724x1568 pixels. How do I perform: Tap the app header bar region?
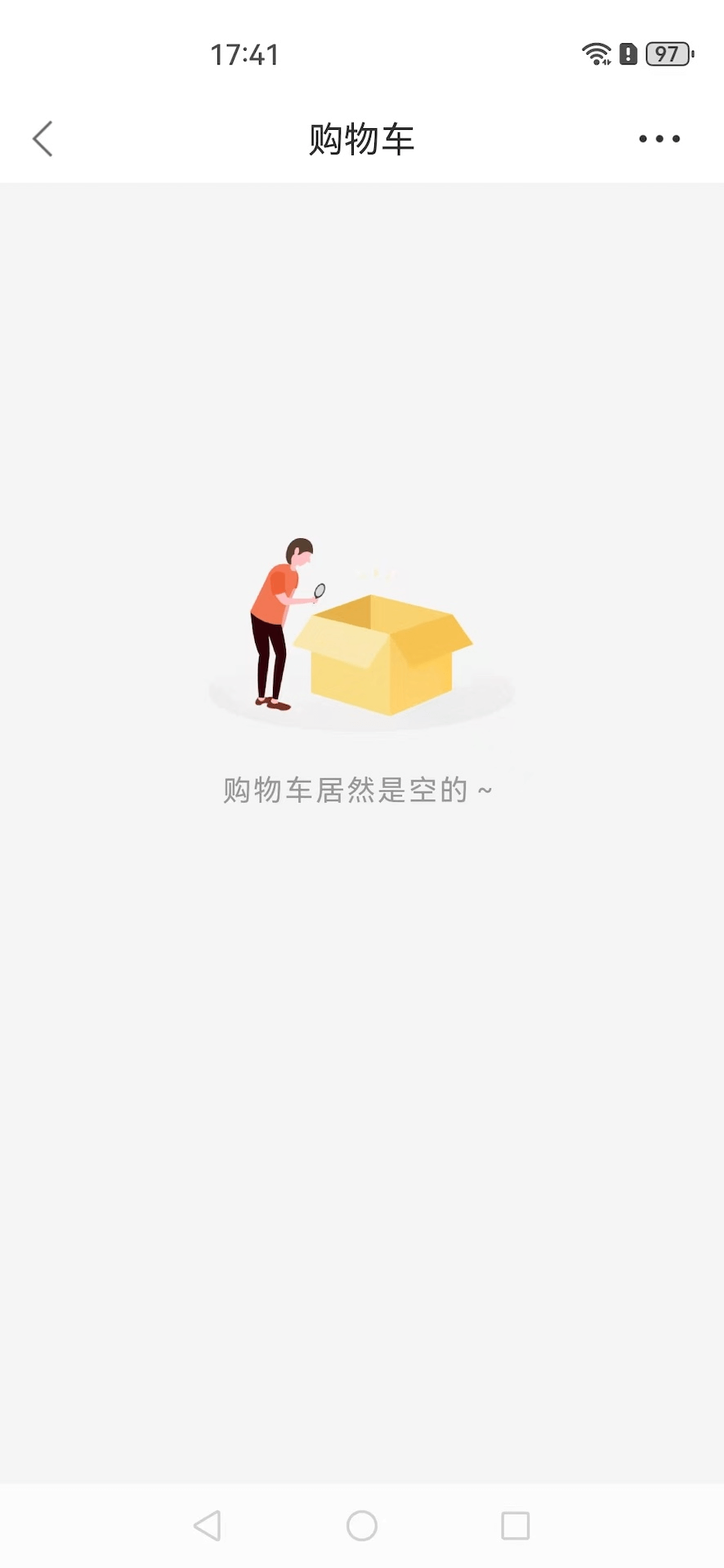point(362,139)
